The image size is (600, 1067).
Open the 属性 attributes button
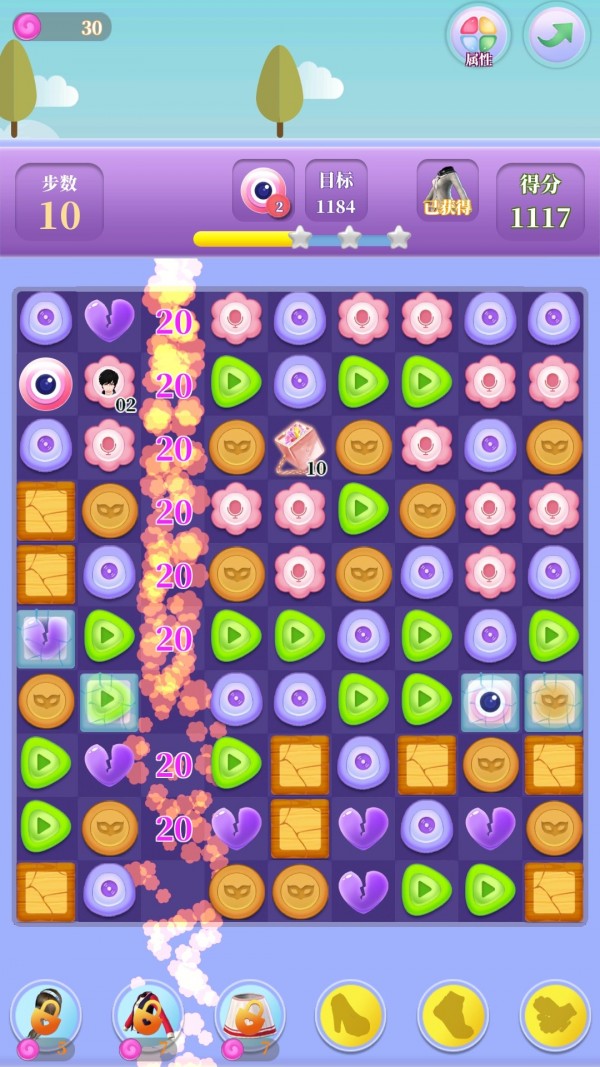(478, 35)
